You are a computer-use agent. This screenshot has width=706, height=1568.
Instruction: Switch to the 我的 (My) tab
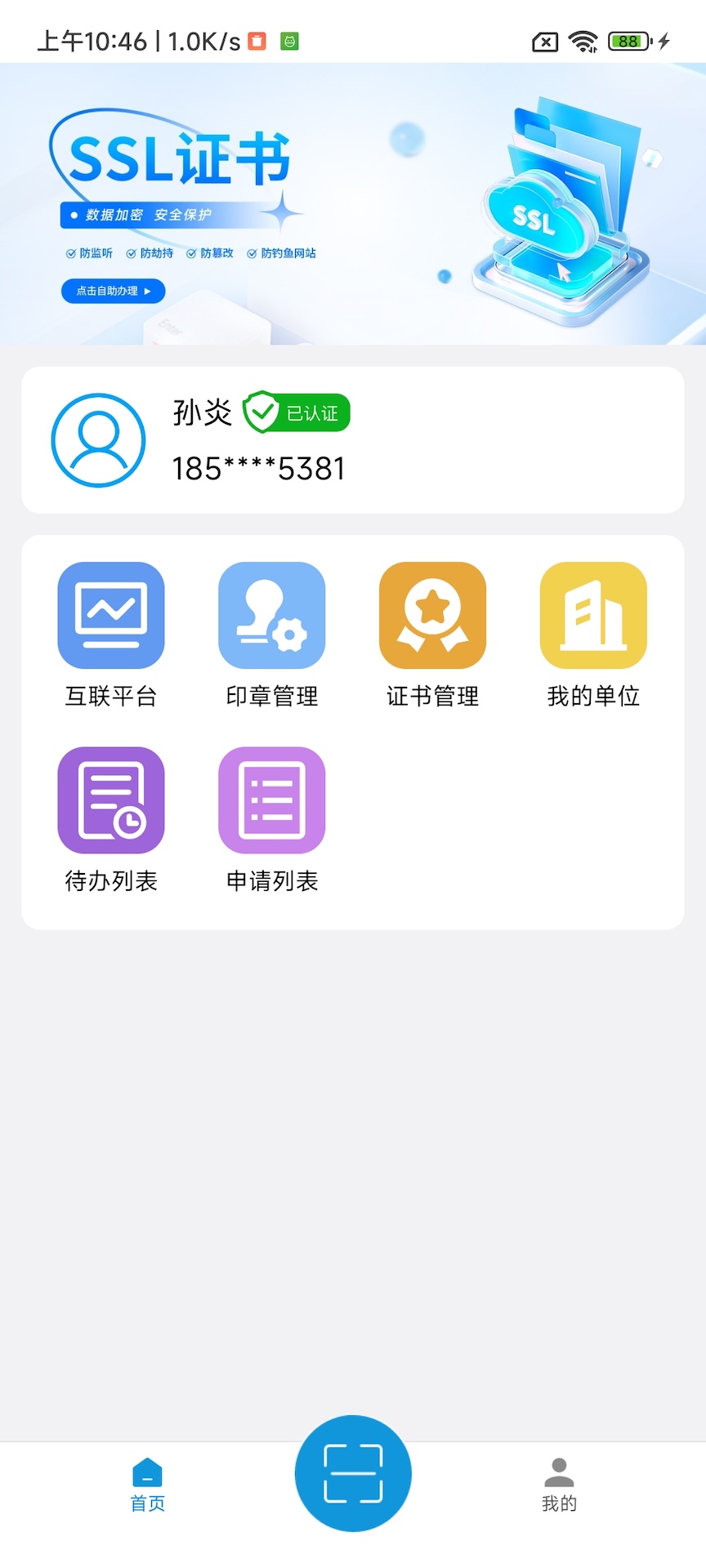click(558, 1486)
